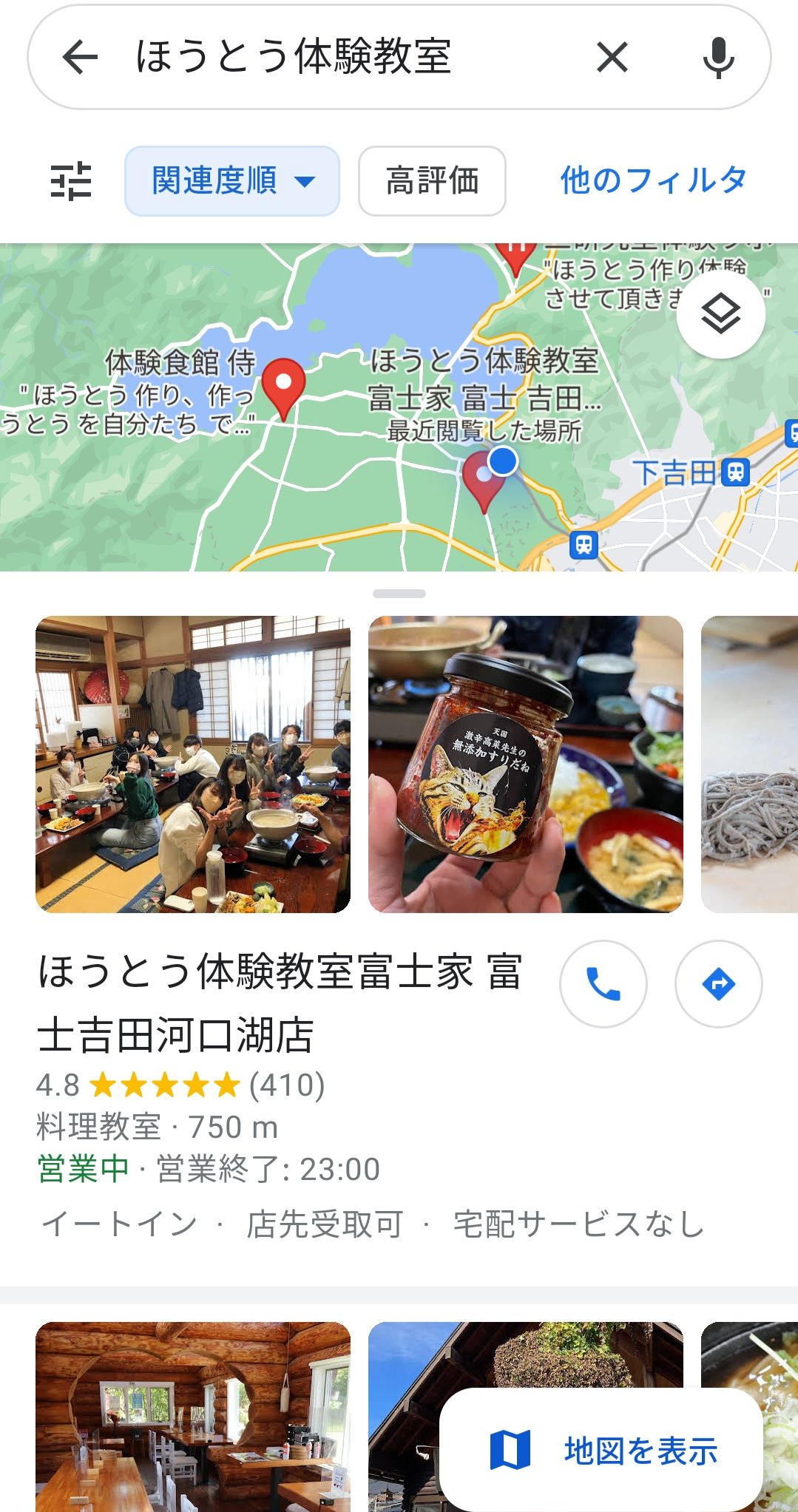Tap the 地図を表示 button
The image size is (798, 1512).
point(601,1450)
